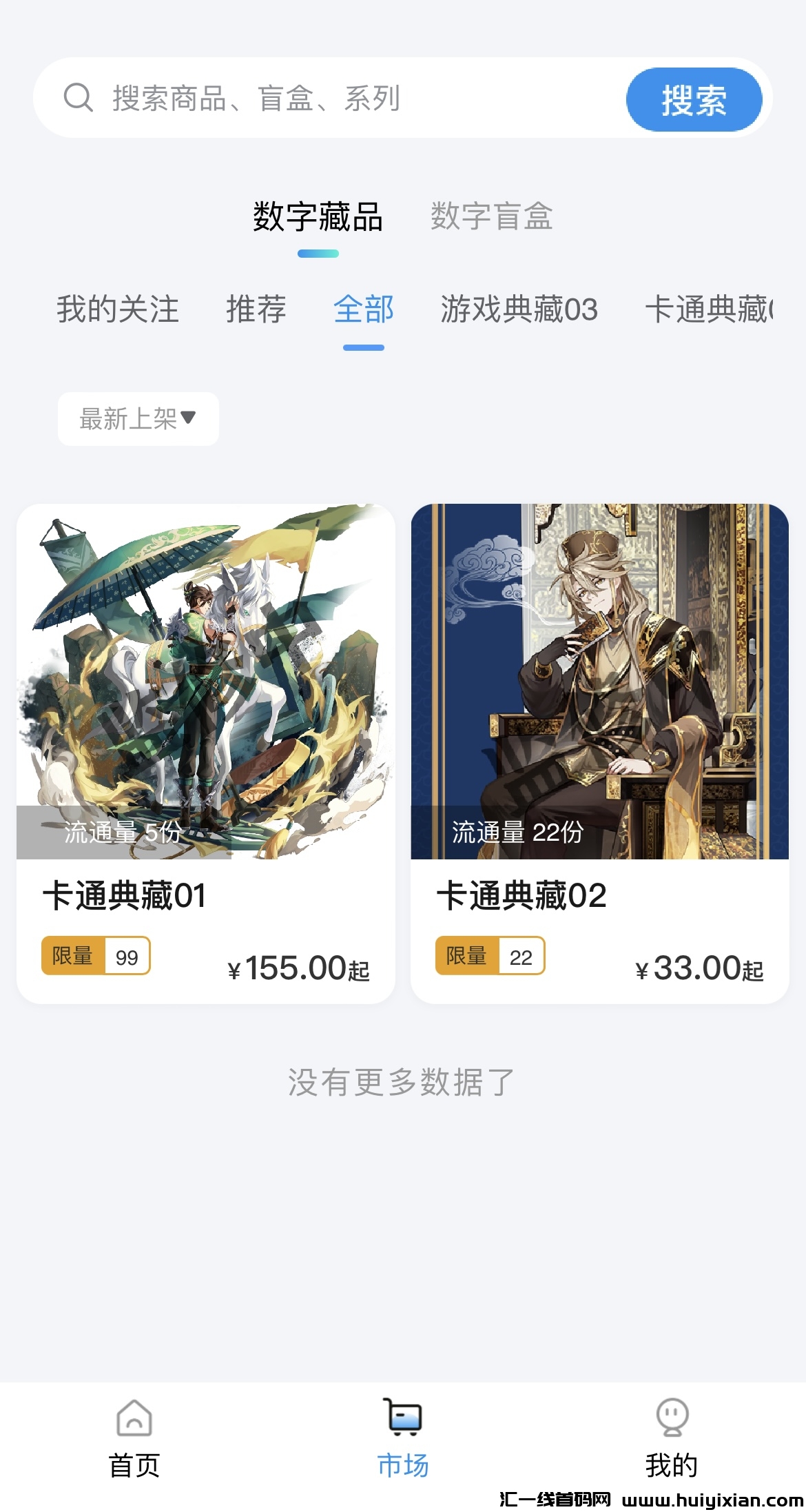Switch to the 推荐 category
Screen dimensions: 806x1512
pos(256,309)
